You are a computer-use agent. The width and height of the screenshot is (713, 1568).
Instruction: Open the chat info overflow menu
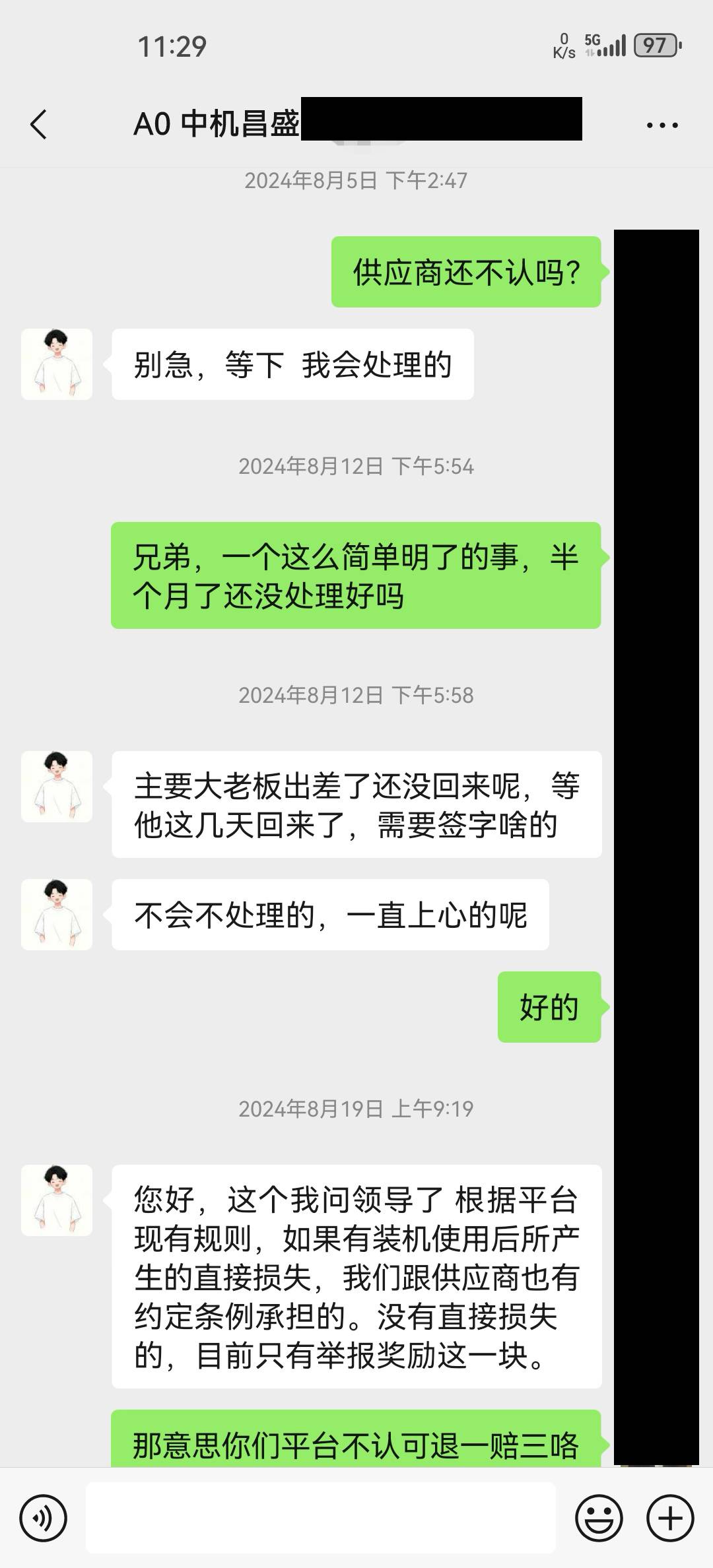(662, 125)
